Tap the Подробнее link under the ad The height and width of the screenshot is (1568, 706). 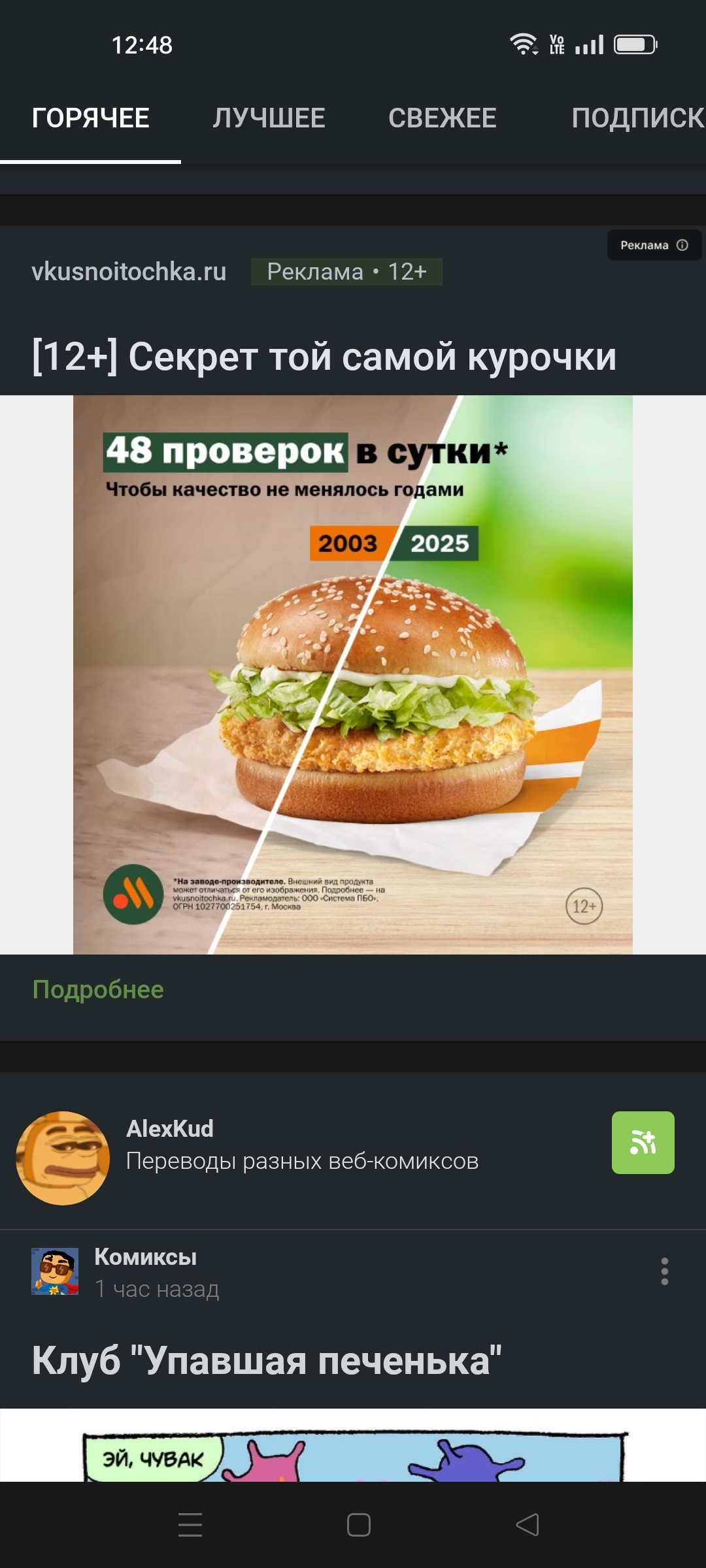click(98, 989)
